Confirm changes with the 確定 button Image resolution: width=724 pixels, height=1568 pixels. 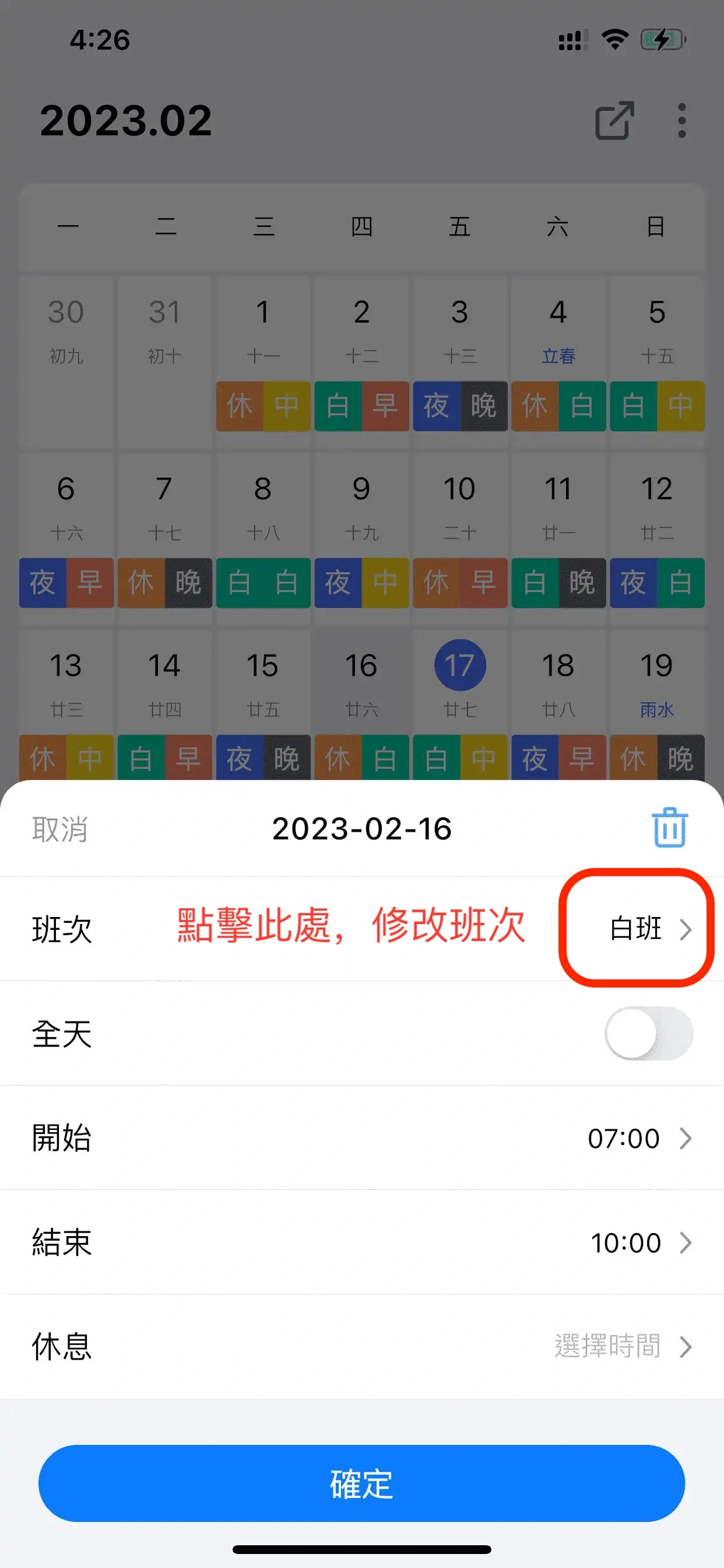point(361,1483)
